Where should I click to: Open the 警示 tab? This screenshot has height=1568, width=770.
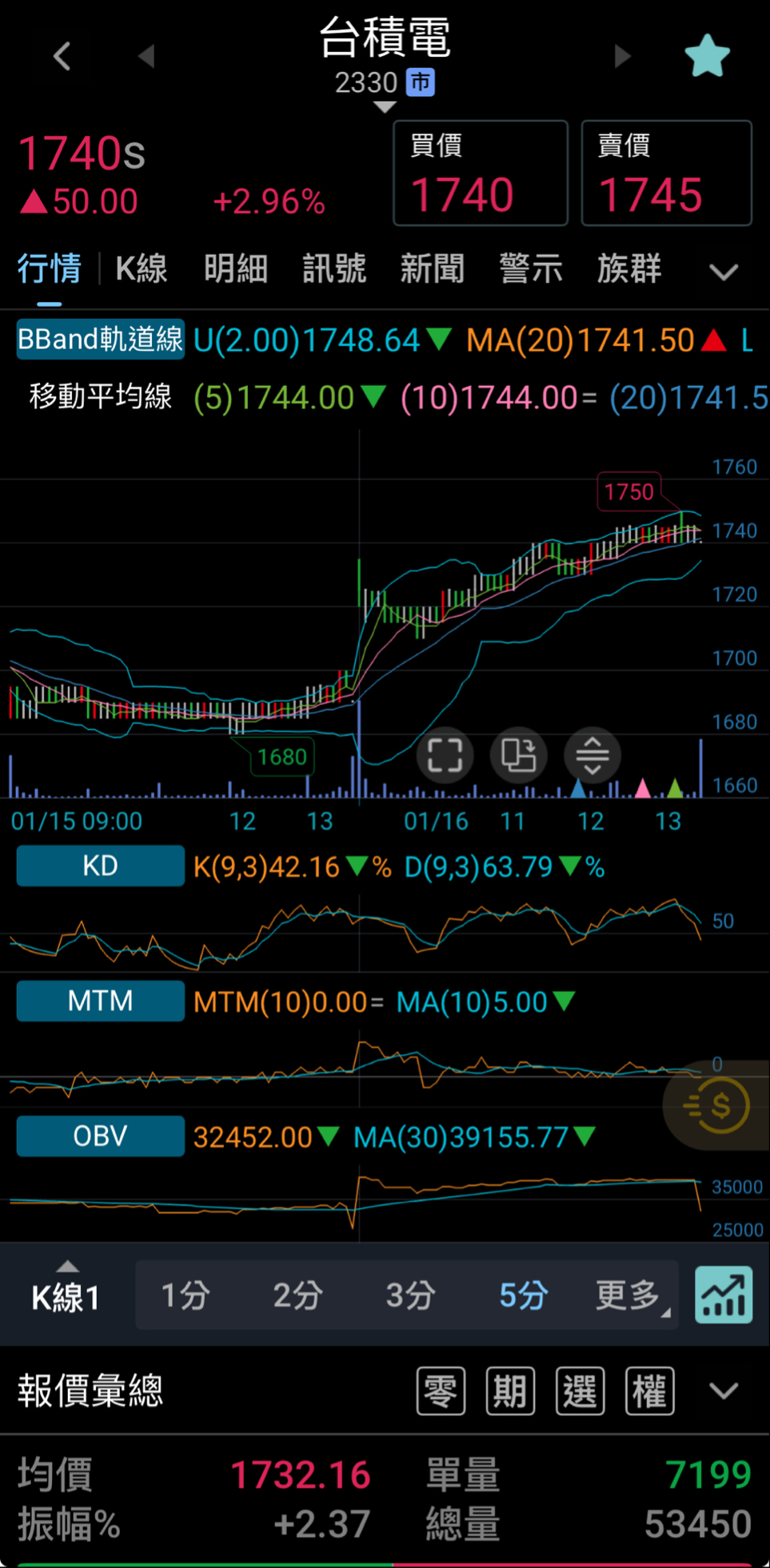(x=531, y=269)
